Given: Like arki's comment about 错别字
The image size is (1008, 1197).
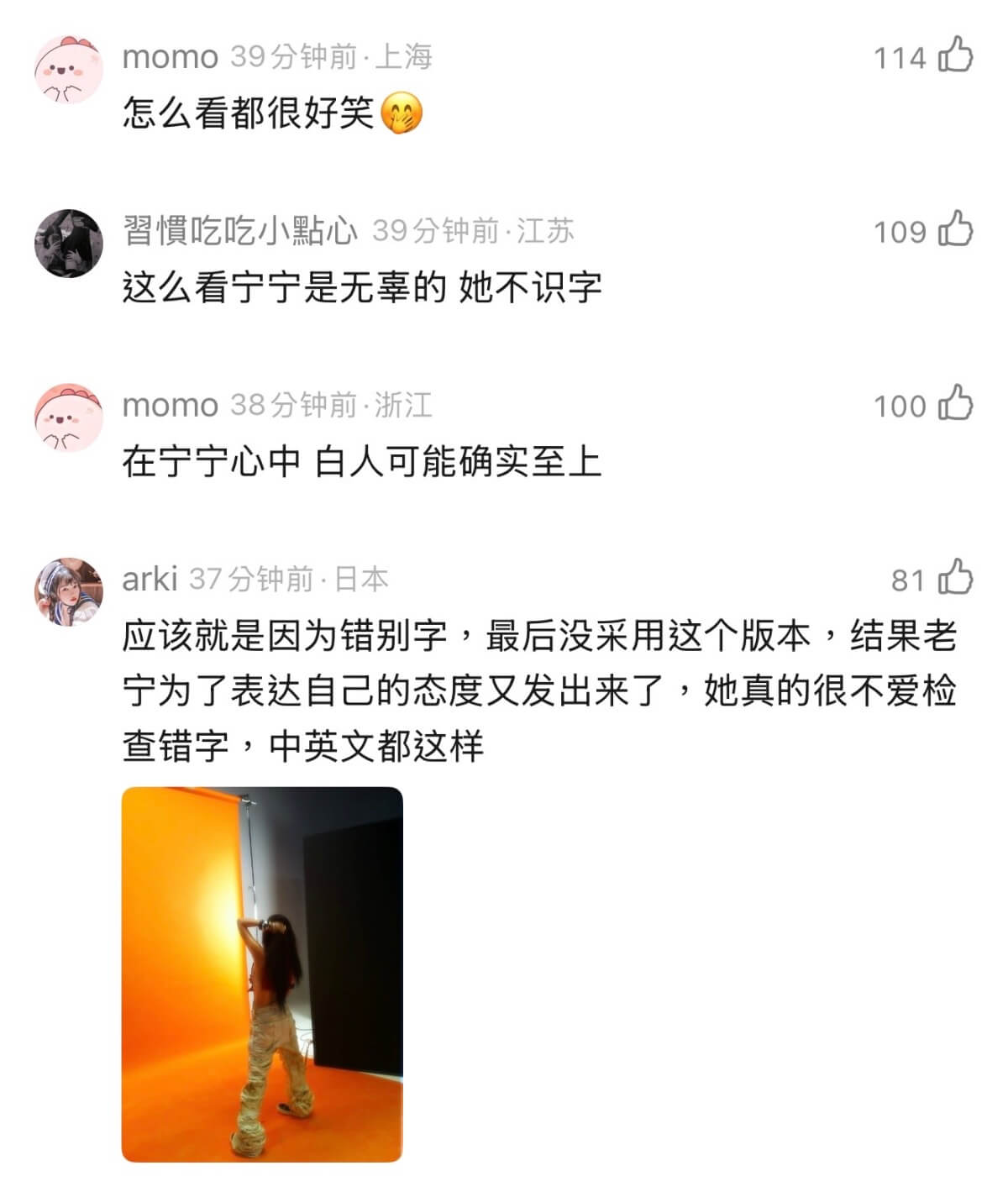Looking at the screenshot, I should pyautogui.click(x=955, y=578).
